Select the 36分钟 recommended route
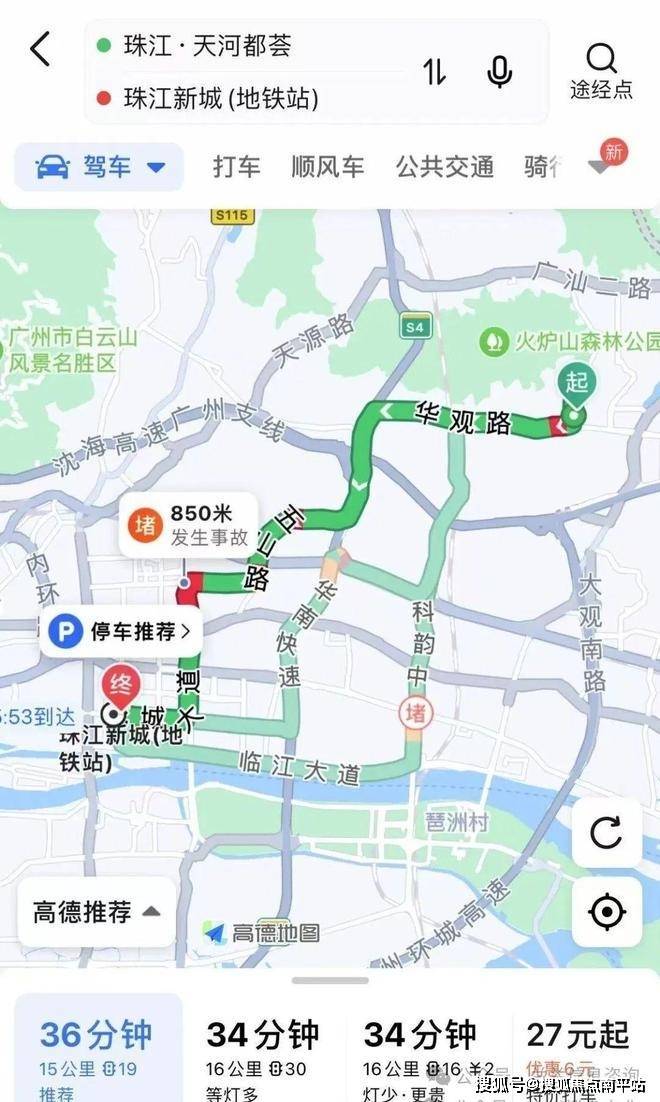The width and height of the screenshot is (660, 1102). pos(98,1048)
